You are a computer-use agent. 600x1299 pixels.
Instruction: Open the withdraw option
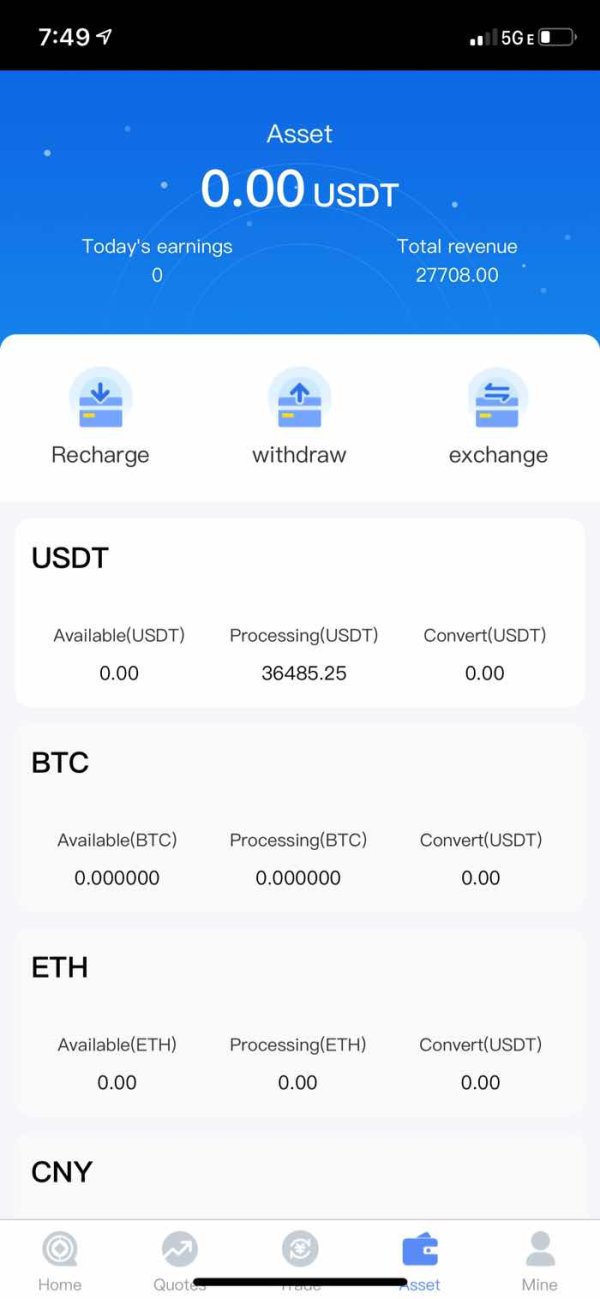click(x=299, y=417)
